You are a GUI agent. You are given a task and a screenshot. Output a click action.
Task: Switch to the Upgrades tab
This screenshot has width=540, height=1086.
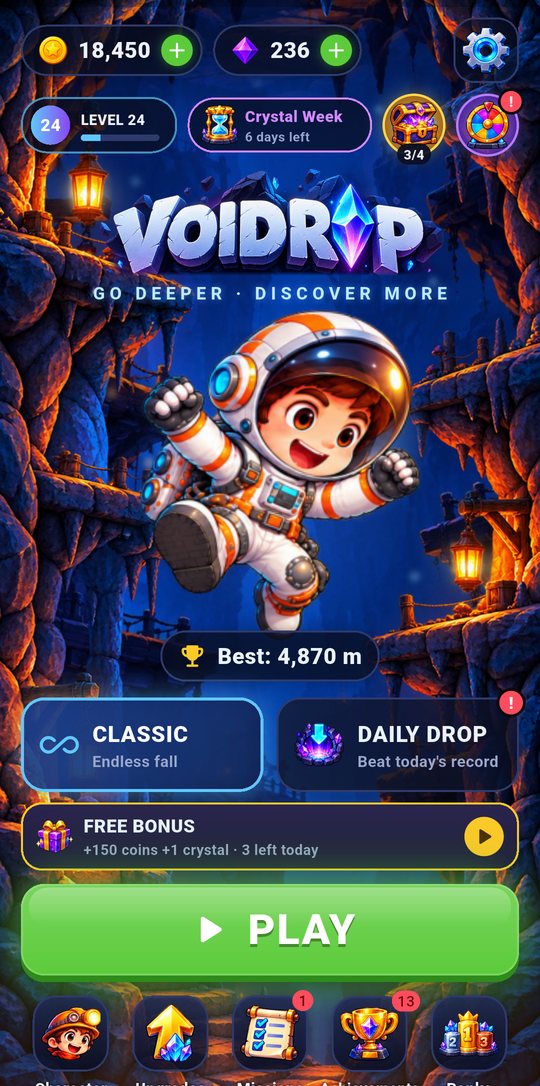(x=170, y=1035)
